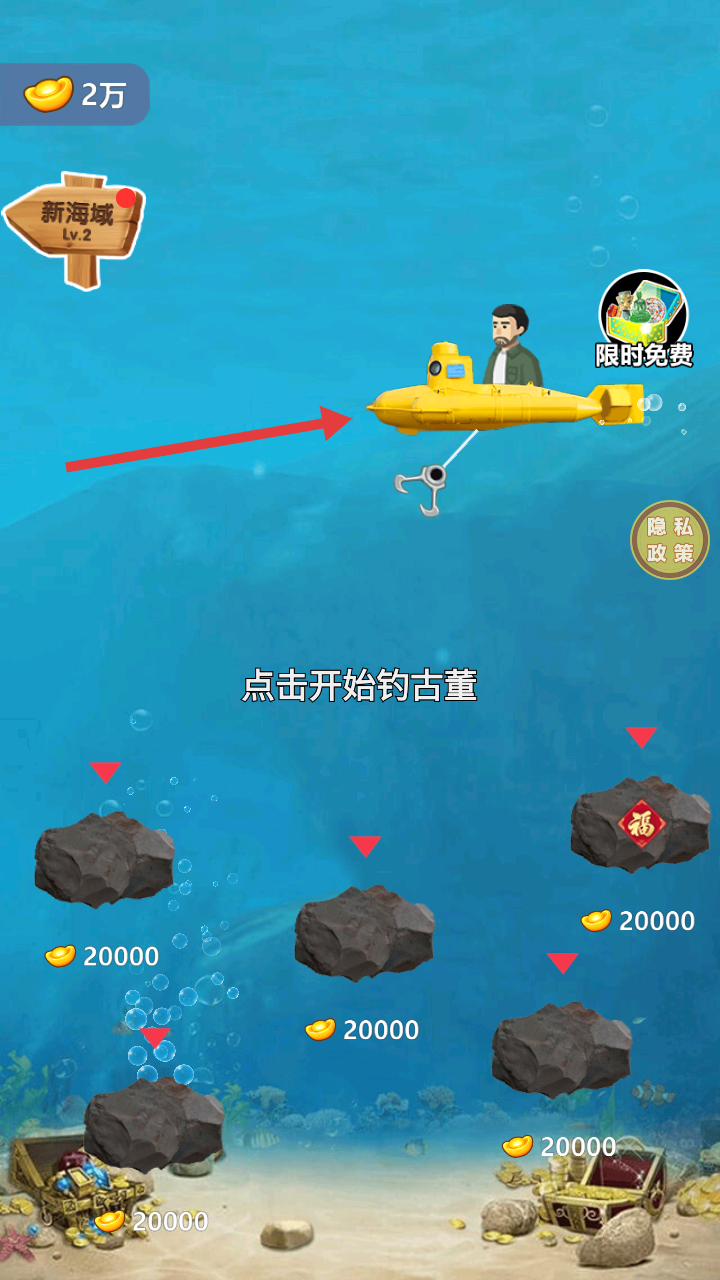The width and height of the screenshot is (720, 1280).
Task: Claim the 限时免费 treasure box
Action: click(x=643, y=314)
